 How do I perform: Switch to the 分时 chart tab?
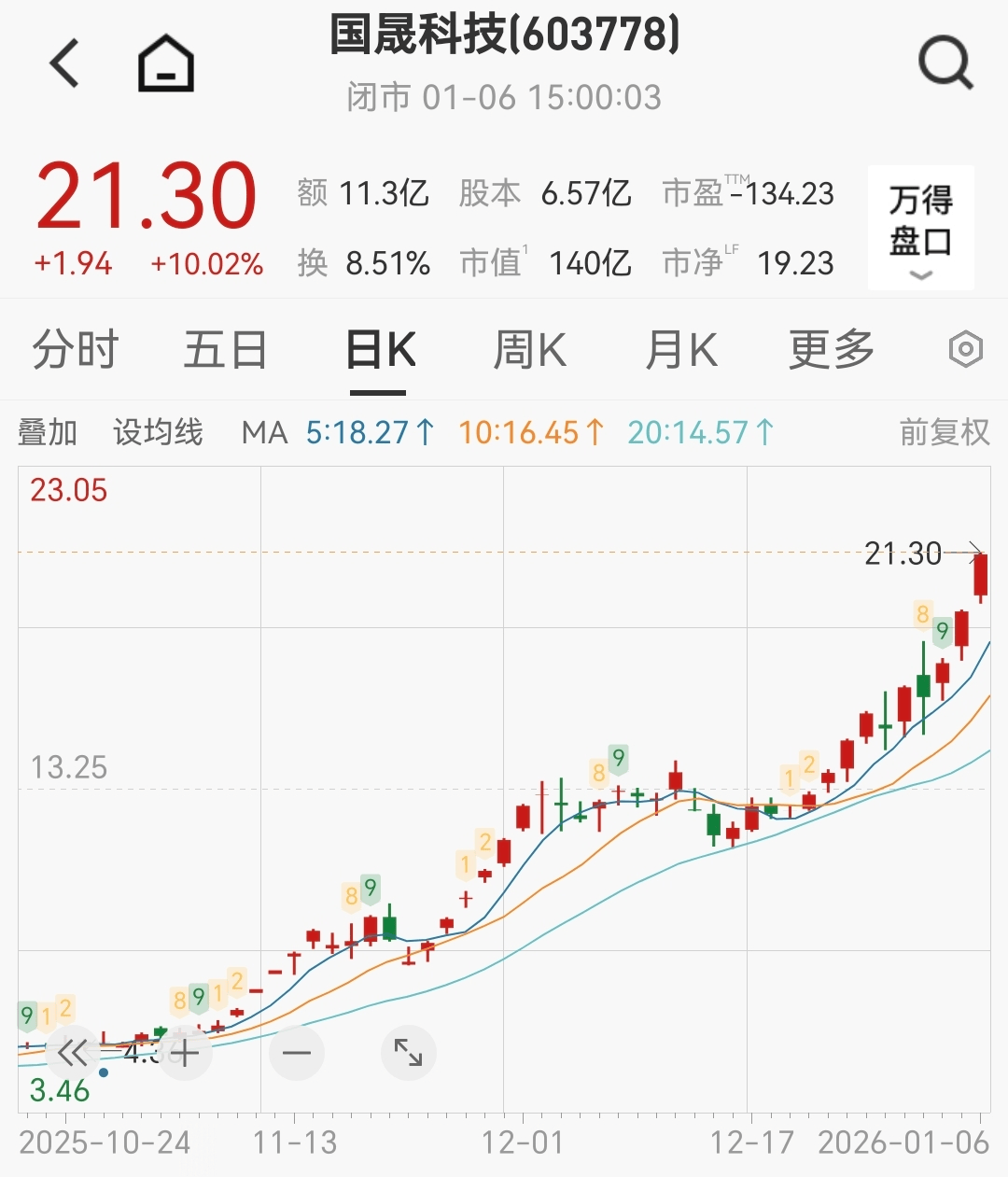[76, 351]
